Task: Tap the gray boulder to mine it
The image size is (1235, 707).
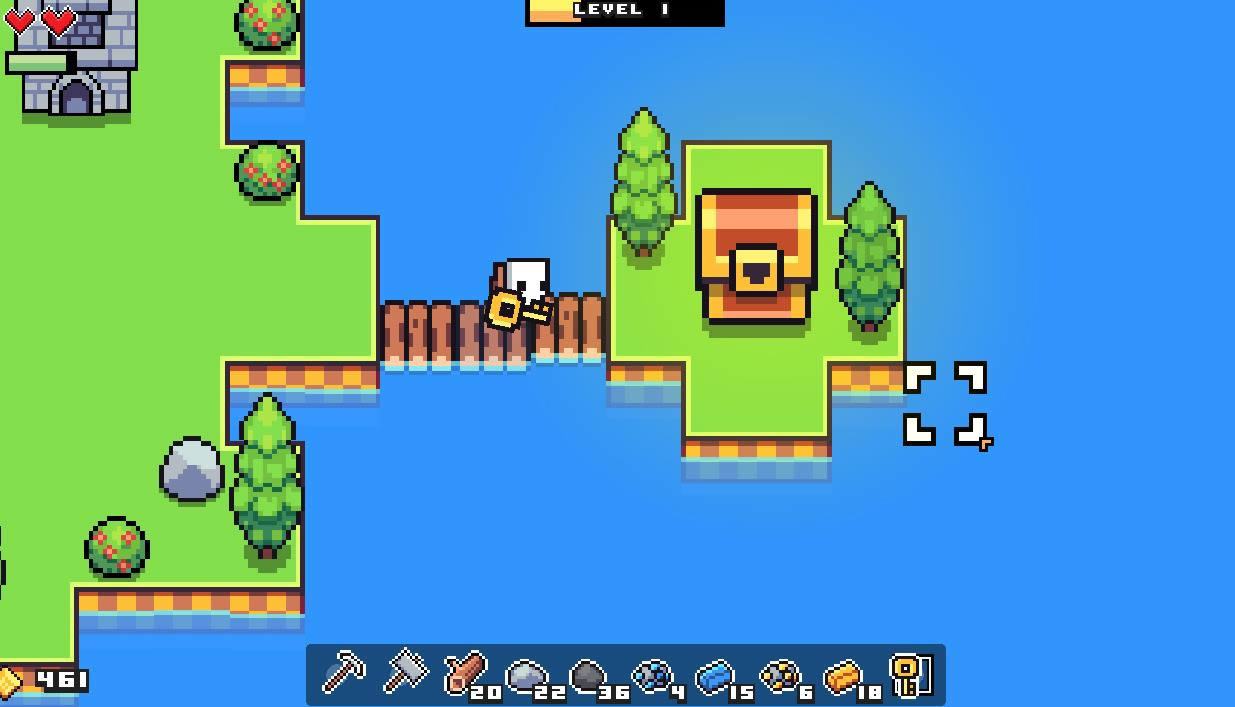Action: pos(191,469)
